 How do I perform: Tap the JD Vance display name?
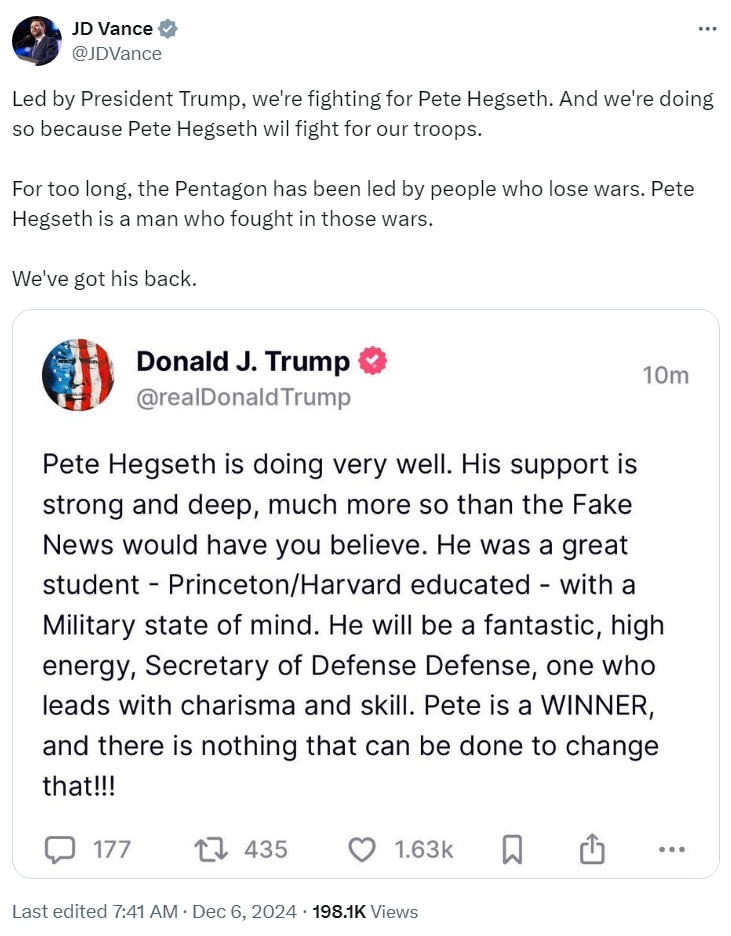click(x=112, y=28)
